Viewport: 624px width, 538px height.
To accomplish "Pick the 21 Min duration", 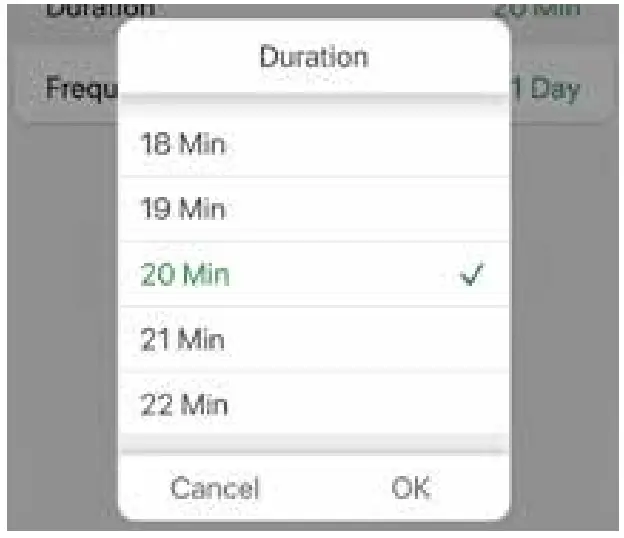I will 312,340.
